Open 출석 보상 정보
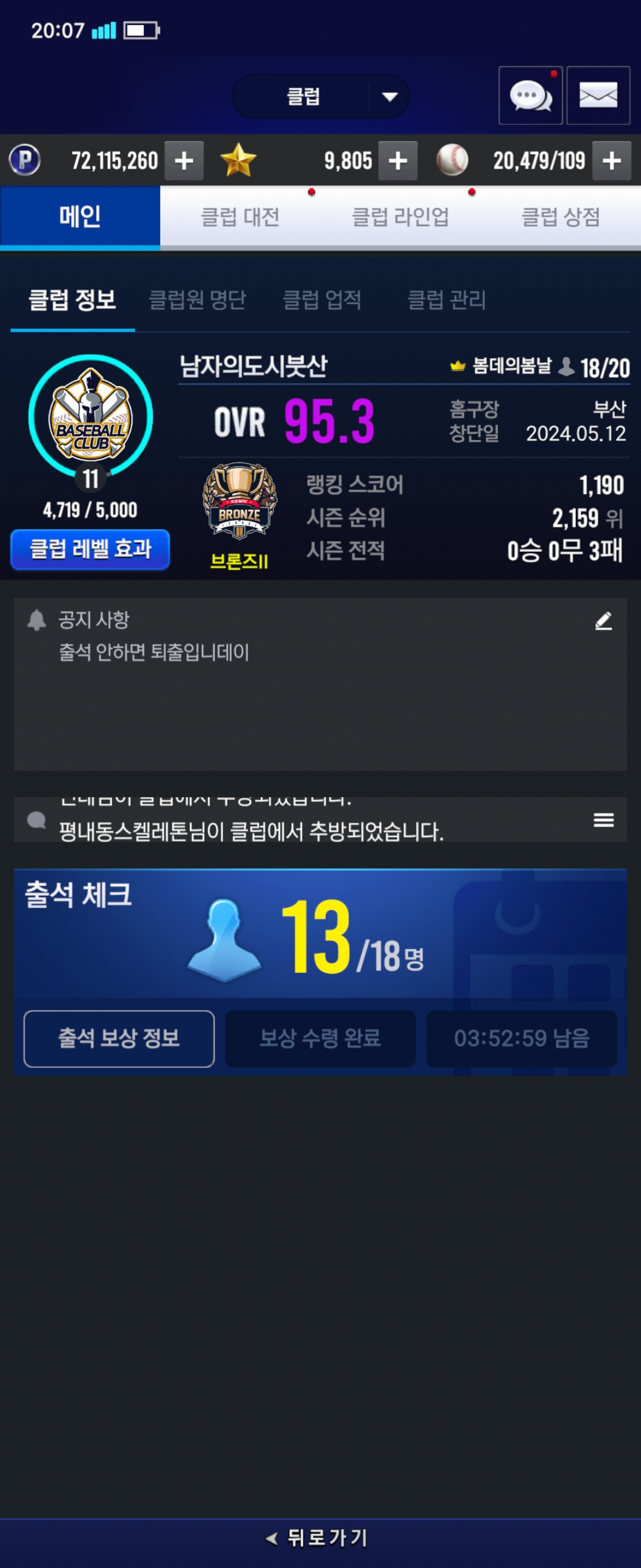 (x=119, y=1038)
